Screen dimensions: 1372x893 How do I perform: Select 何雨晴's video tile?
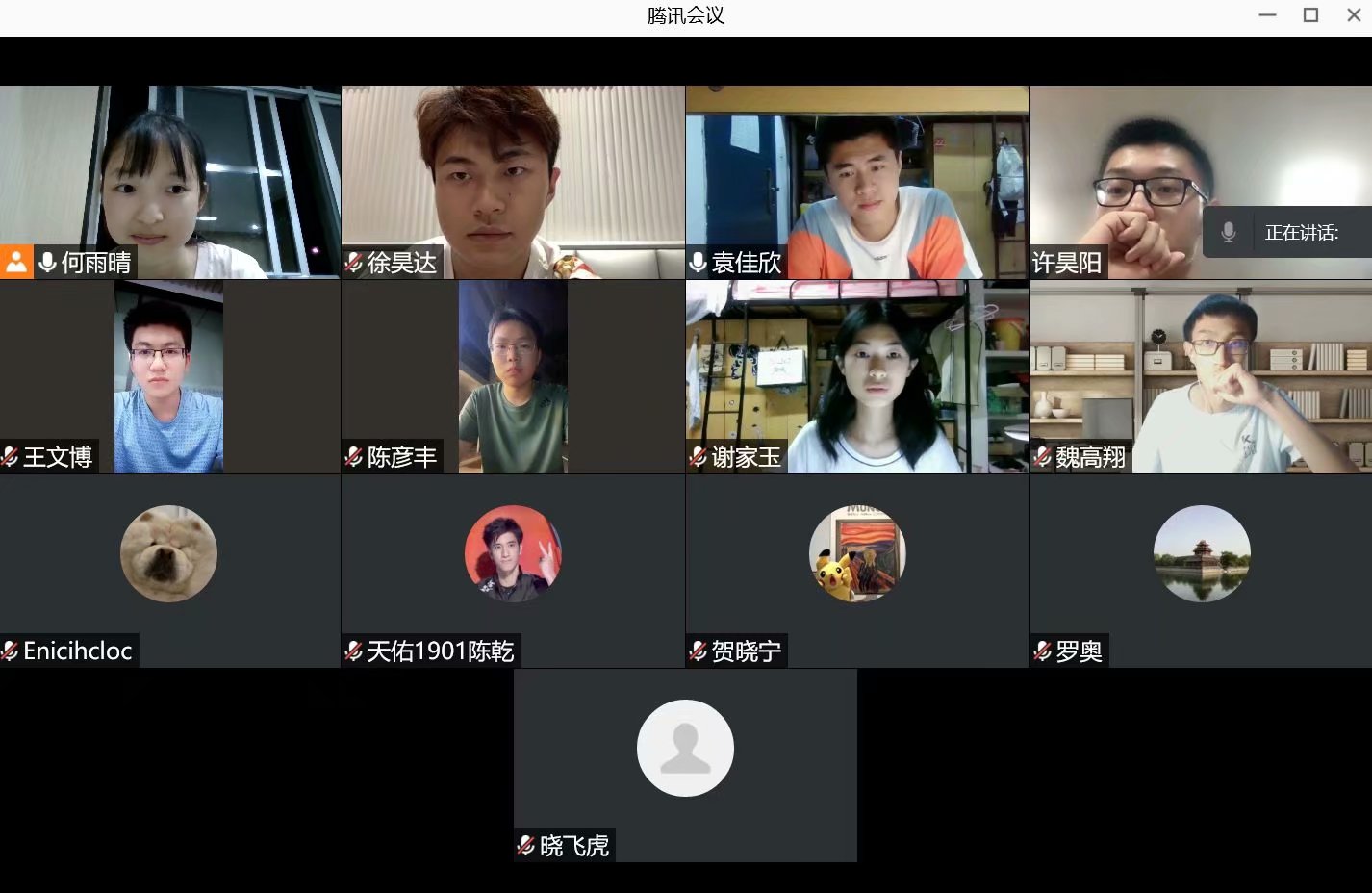click(x=170, y=182)
